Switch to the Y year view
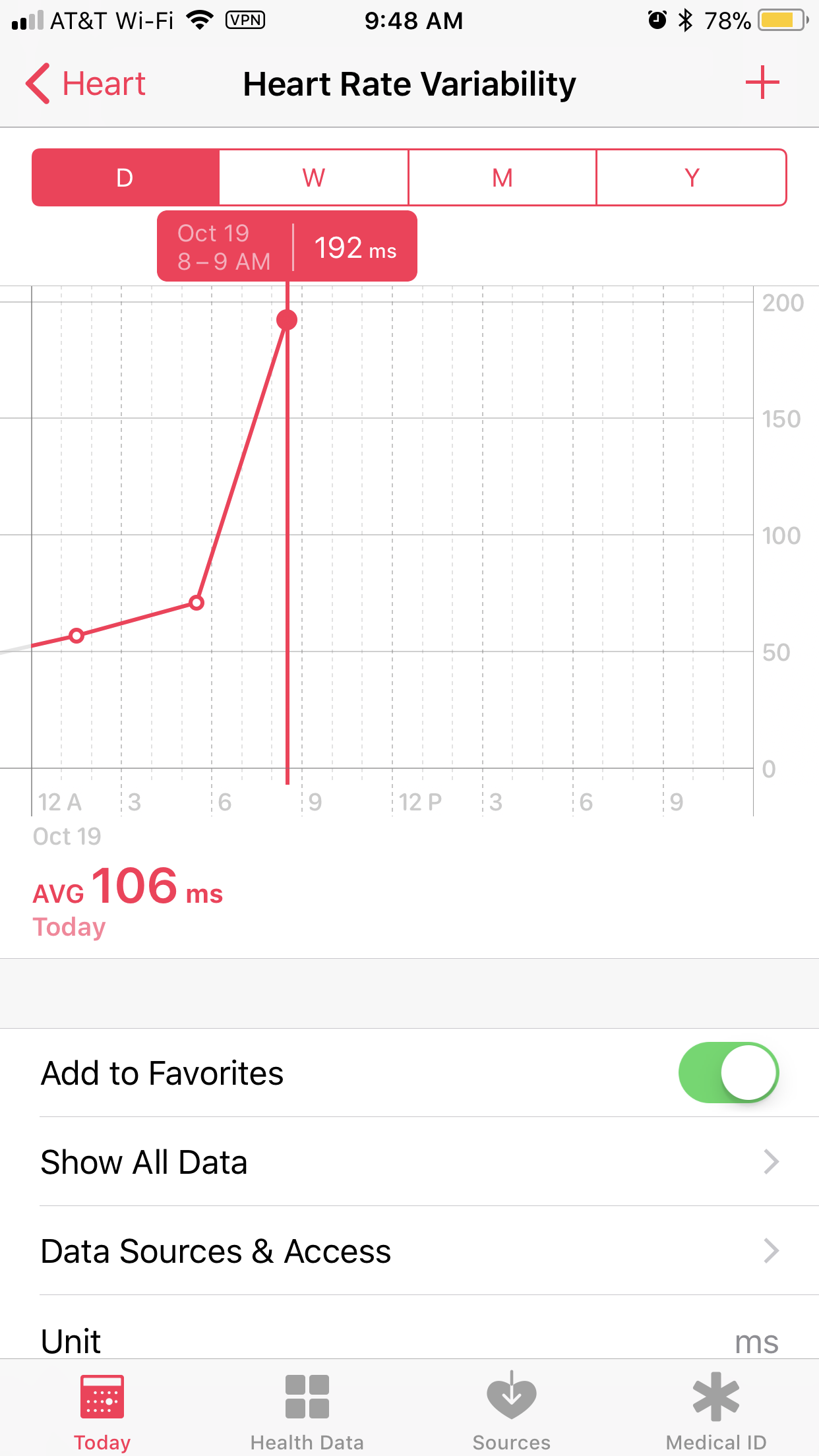819x1456 pixels. (x=692, y=177)
